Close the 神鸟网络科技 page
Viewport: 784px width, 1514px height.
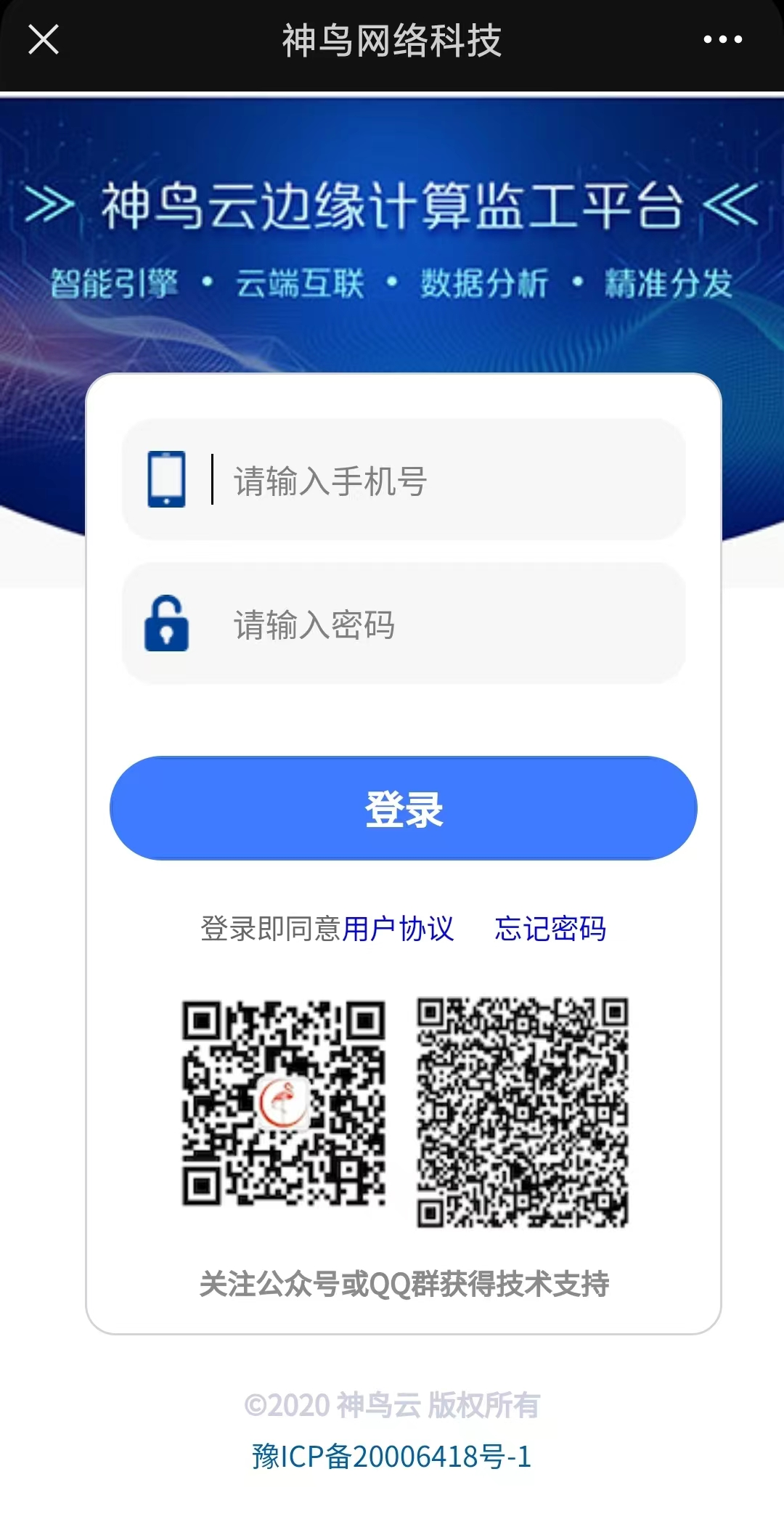click(x=44, y=40)
